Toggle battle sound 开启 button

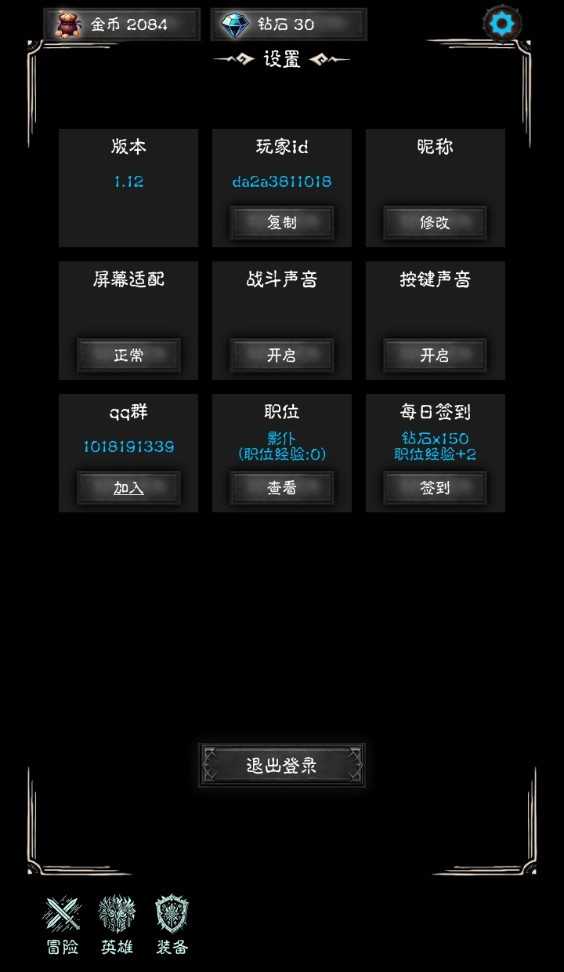pos(282,355)
